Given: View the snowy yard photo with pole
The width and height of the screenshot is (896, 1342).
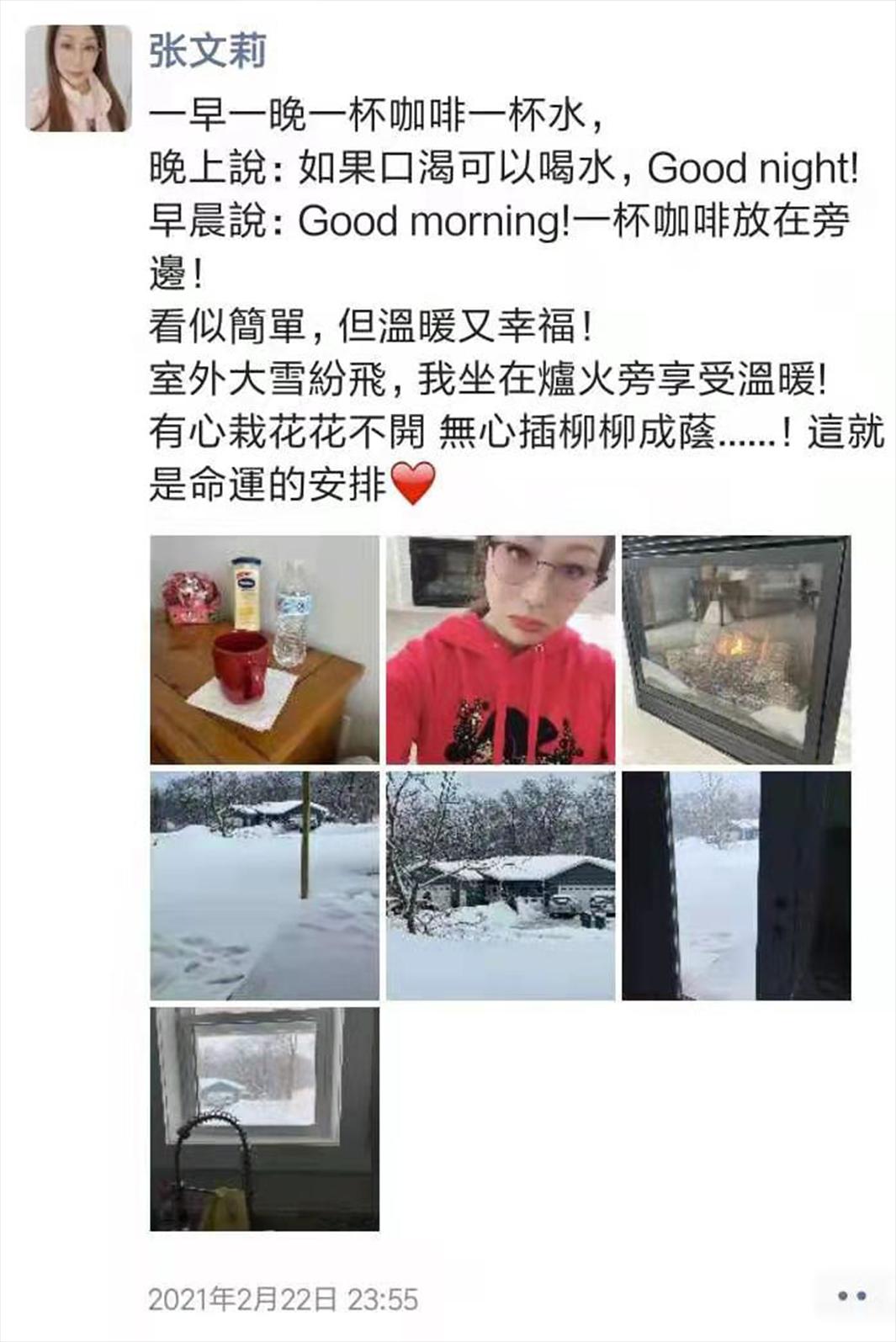Looking at the screenshot, I should pyautogui.click(x=265, y=885).
